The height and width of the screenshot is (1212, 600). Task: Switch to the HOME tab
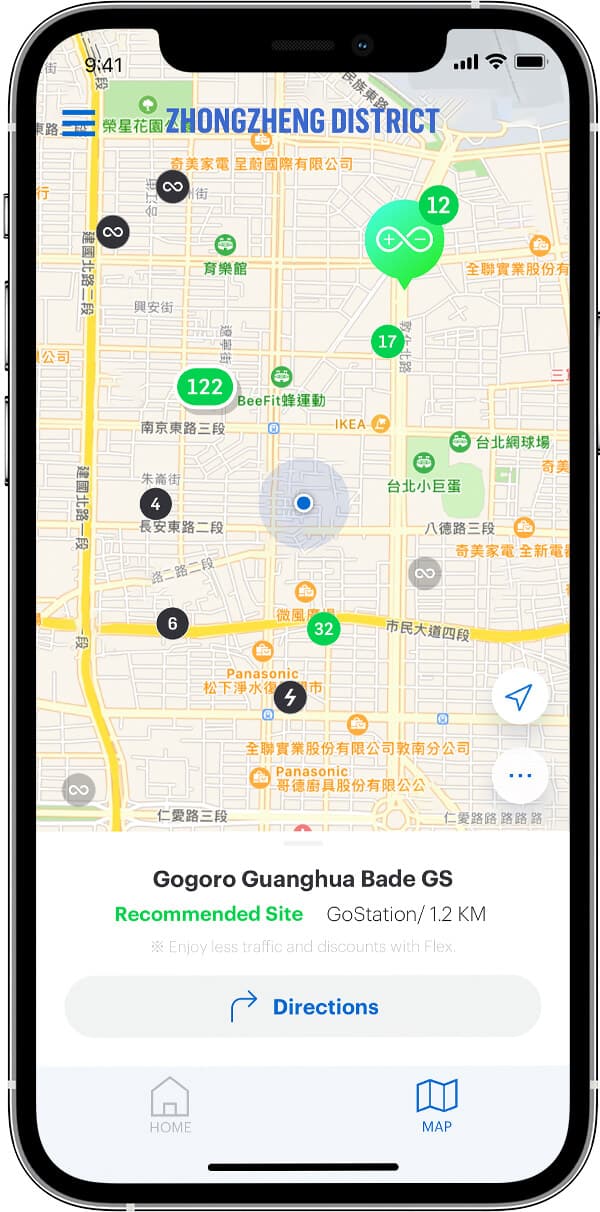click(170, 1105)
